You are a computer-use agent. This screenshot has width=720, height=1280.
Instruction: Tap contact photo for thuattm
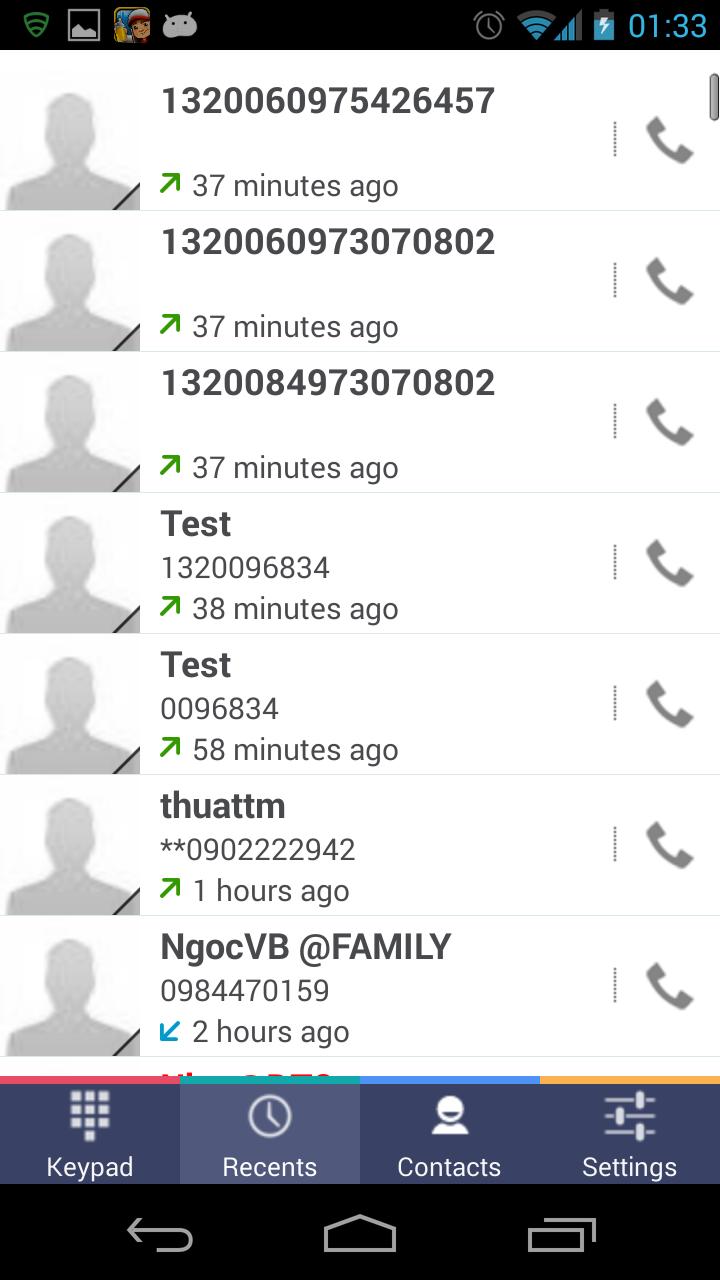point(70,846)
